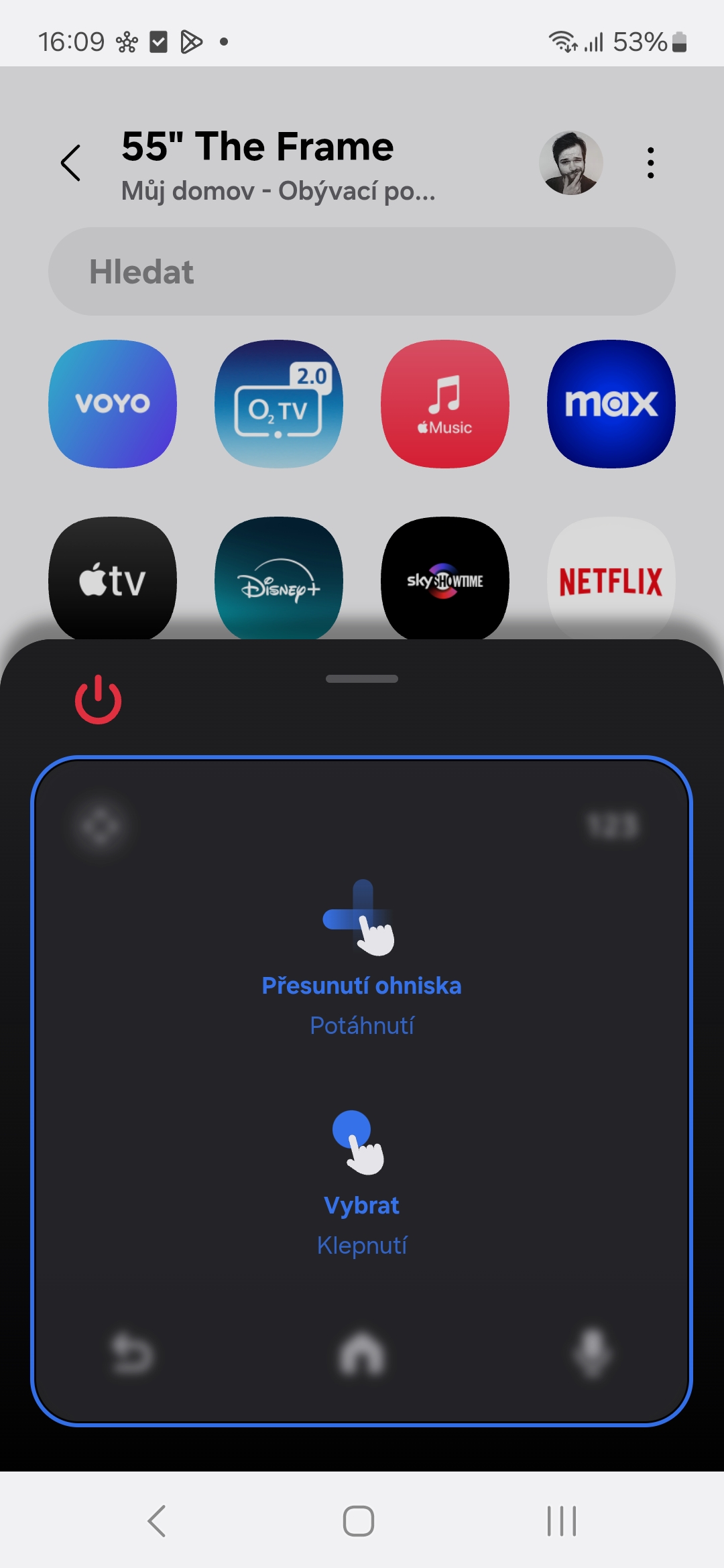Open recent apps from navigation bar
724x1568 pixels.
pyautogui.click(x=562, y=1520)
